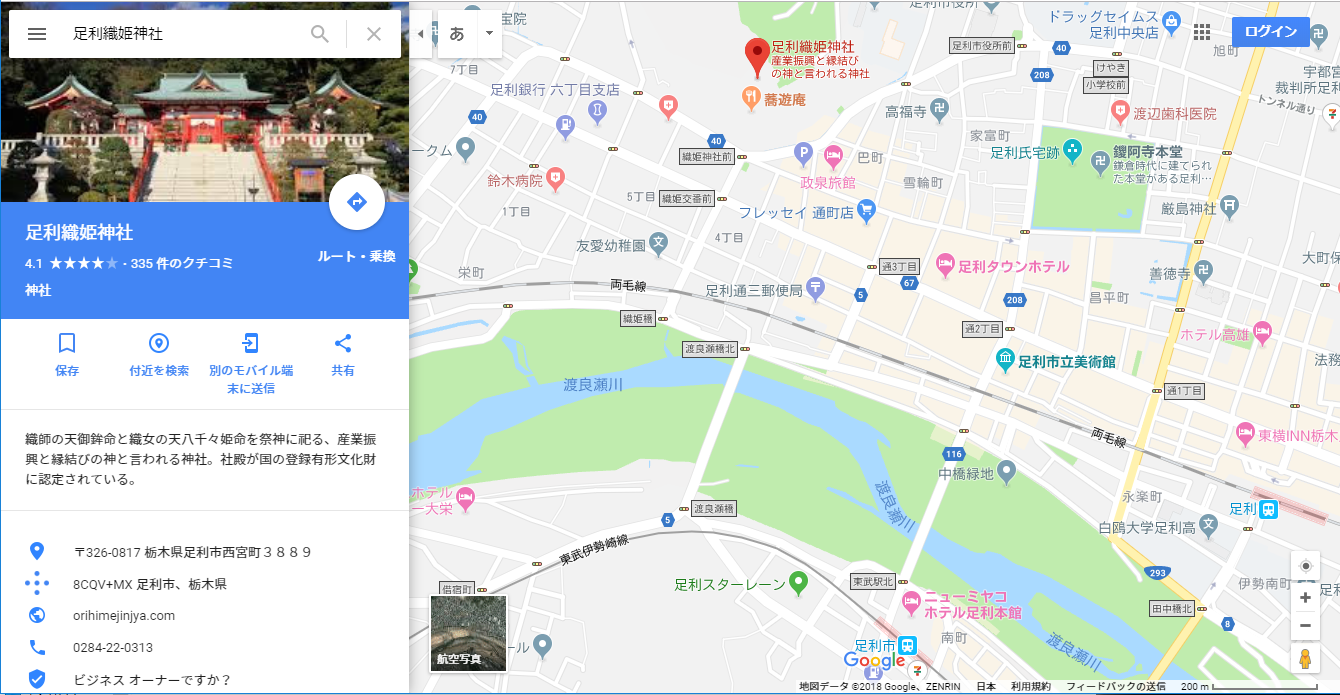Save this place with 保存
This screenshot has height=695, width=1340.
tap(67, 354)
